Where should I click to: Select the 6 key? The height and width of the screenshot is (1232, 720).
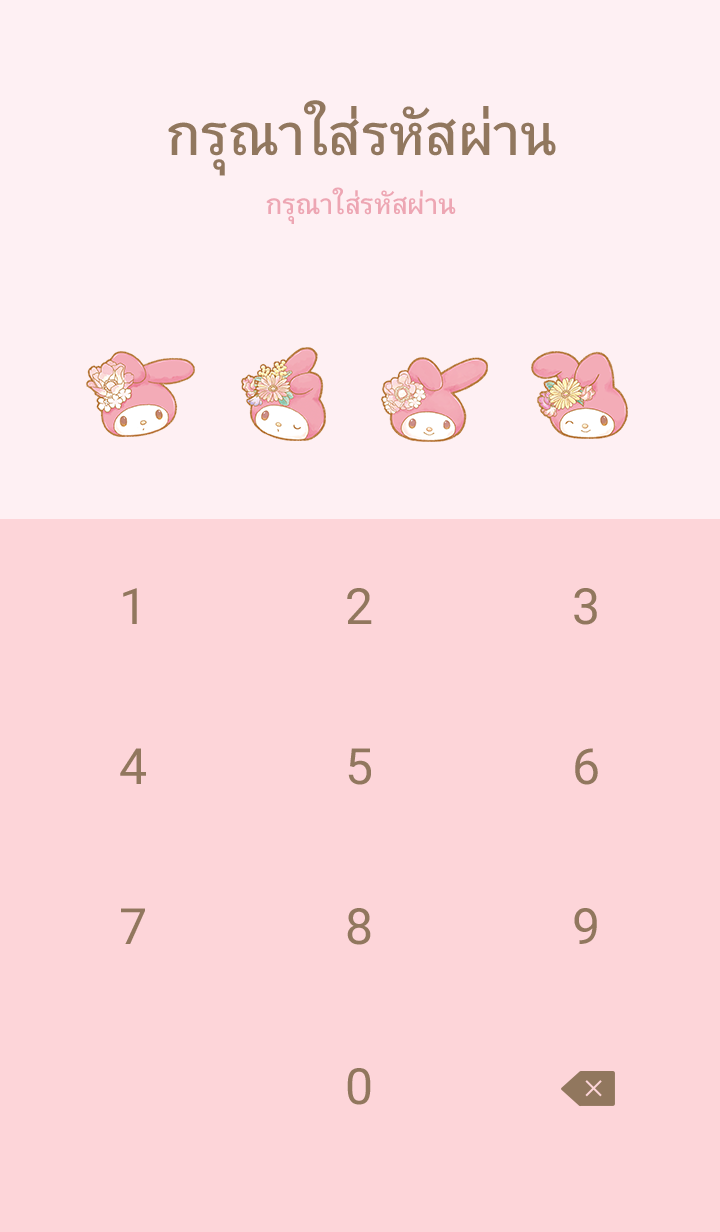tap(585, 767)
